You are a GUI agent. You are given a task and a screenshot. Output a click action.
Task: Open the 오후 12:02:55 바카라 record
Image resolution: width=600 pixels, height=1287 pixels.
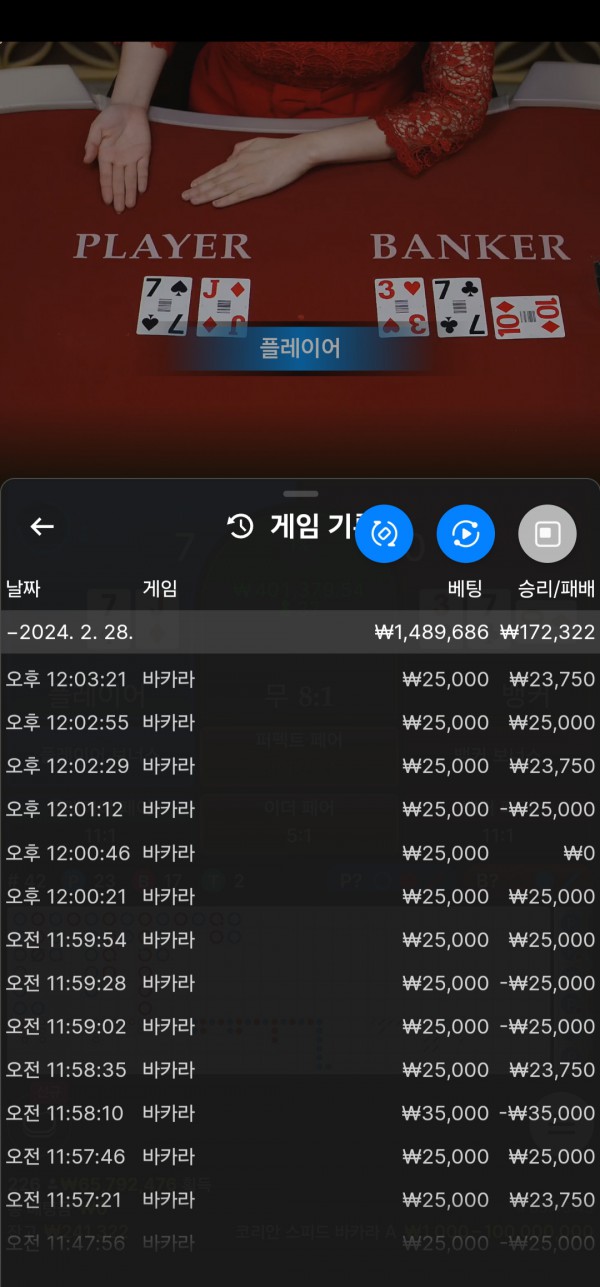coord(300,722)
